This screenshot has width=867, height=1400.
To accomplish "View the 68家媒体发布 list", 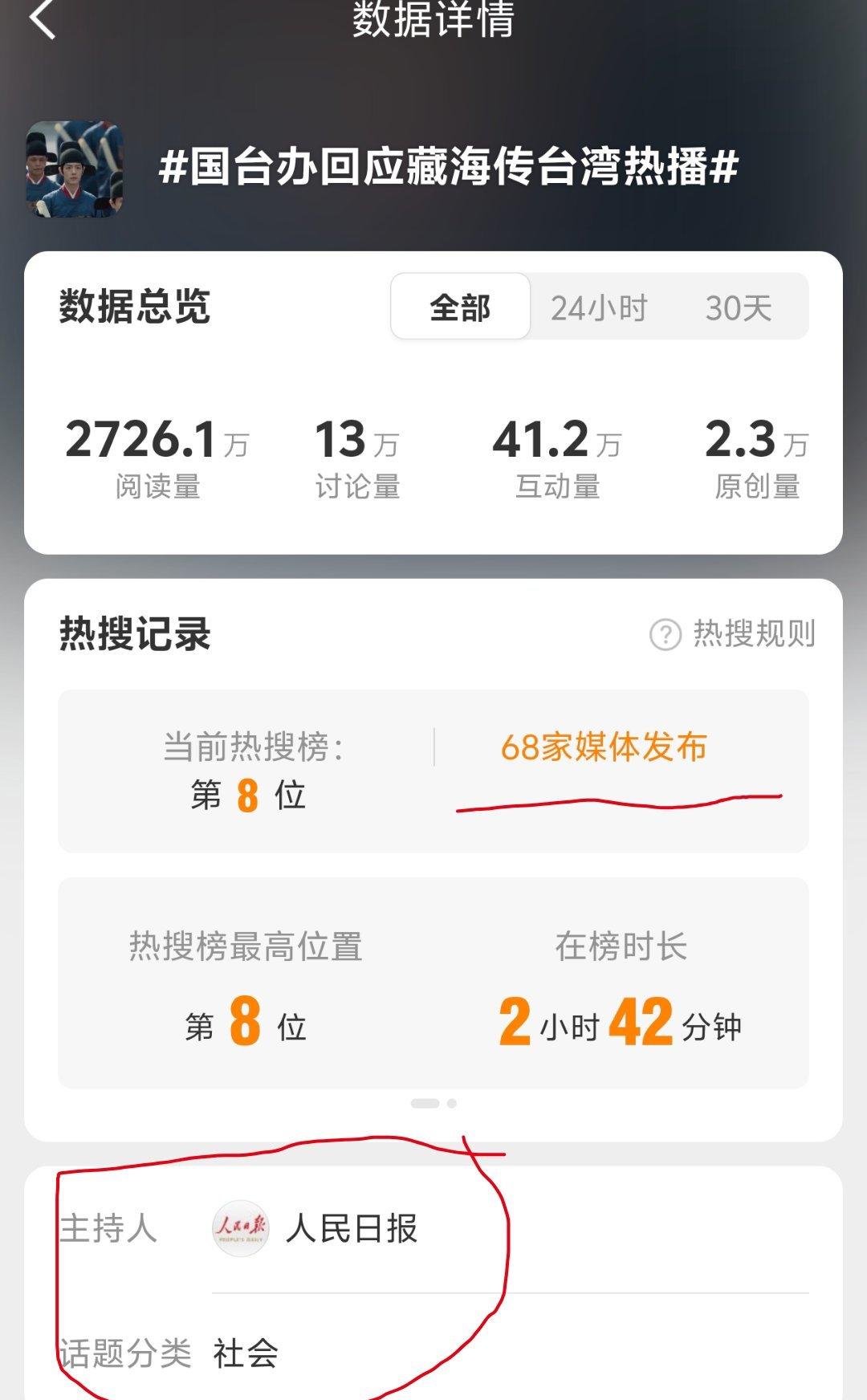I will click(604, 747).
